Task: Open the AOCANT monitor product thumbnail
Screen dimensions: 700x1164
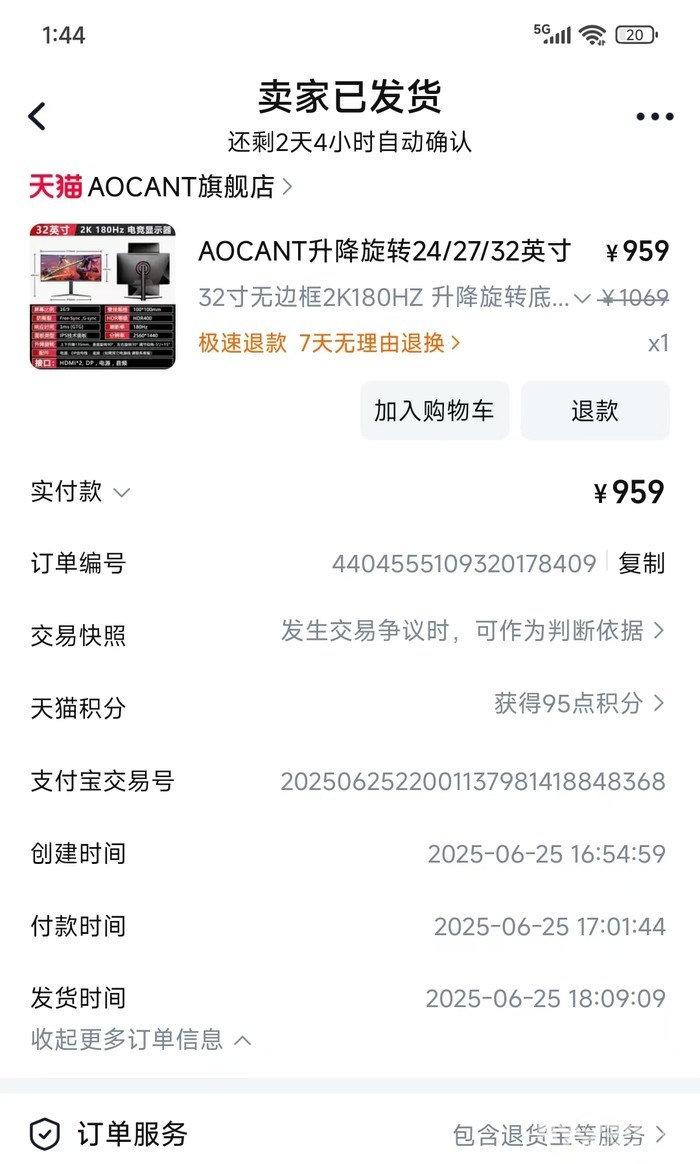Action: click(102, 296)
